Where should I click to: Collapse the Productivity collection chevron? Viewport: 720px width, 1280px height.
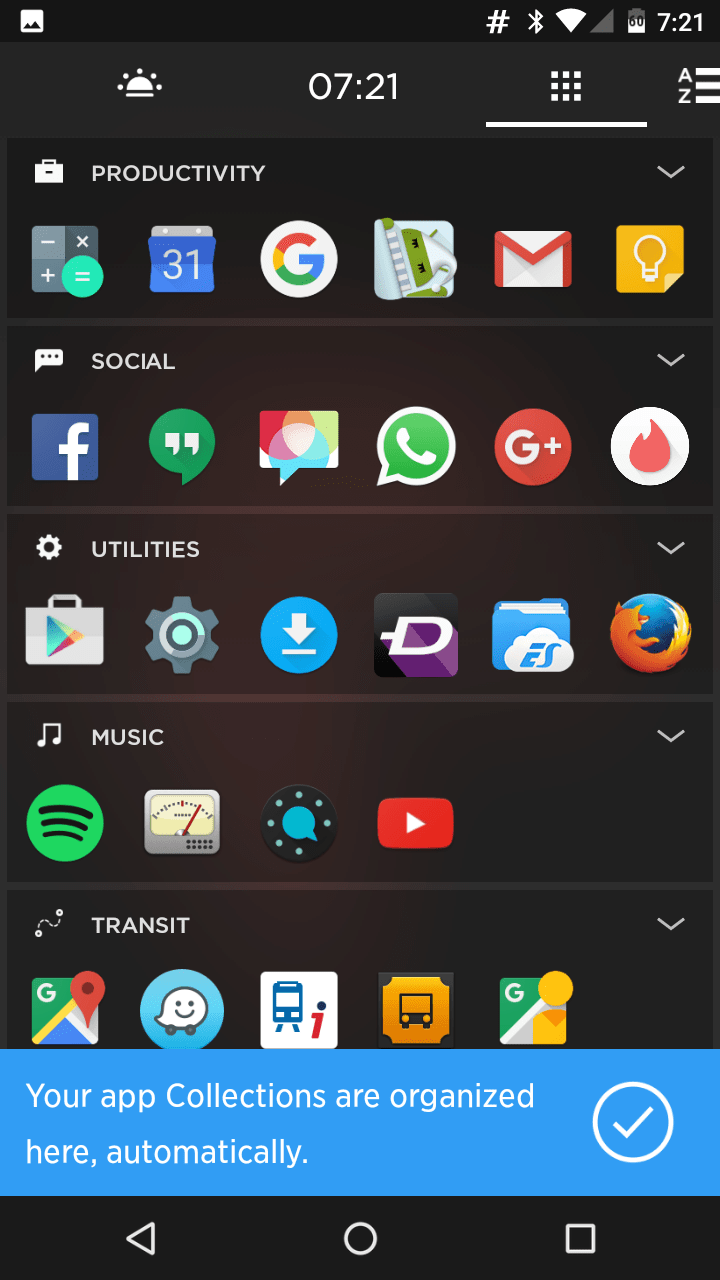[670, 172]
